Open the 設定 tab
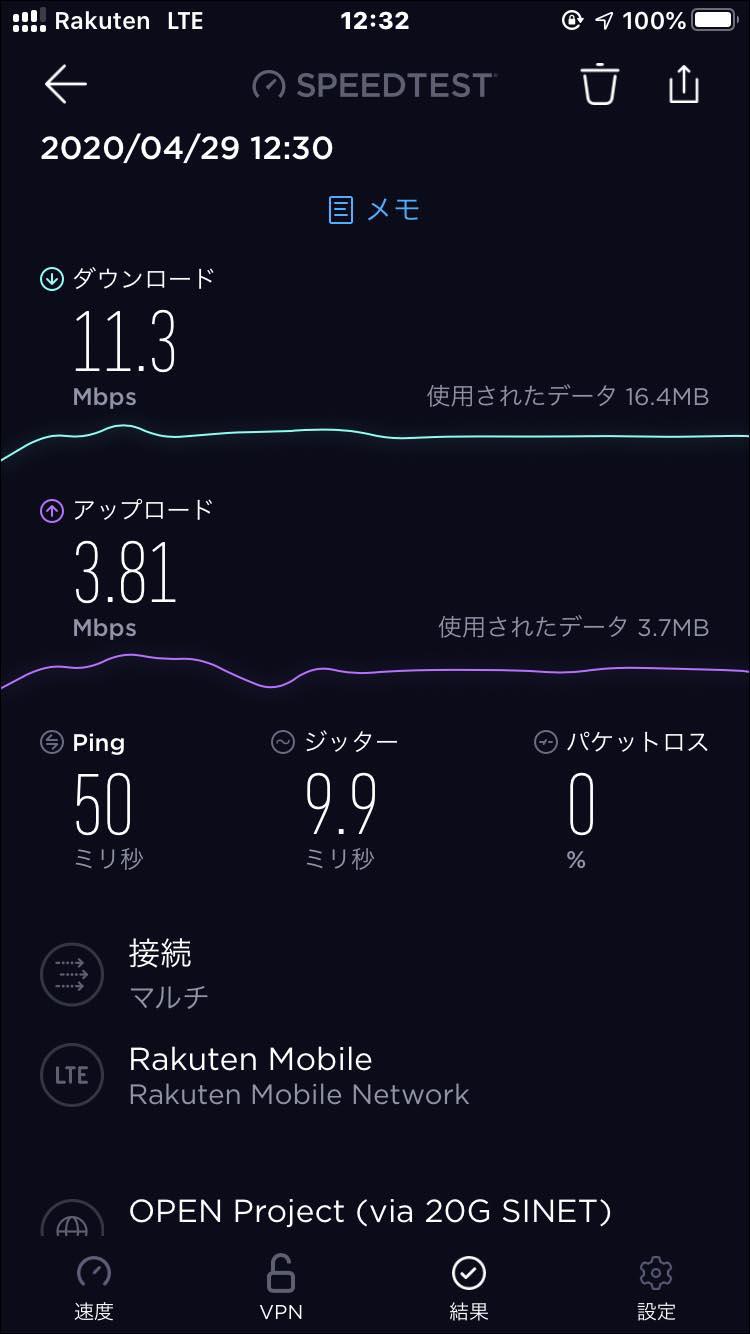The width and height of the screenshot is (750, 1334). pos(656,1288)
